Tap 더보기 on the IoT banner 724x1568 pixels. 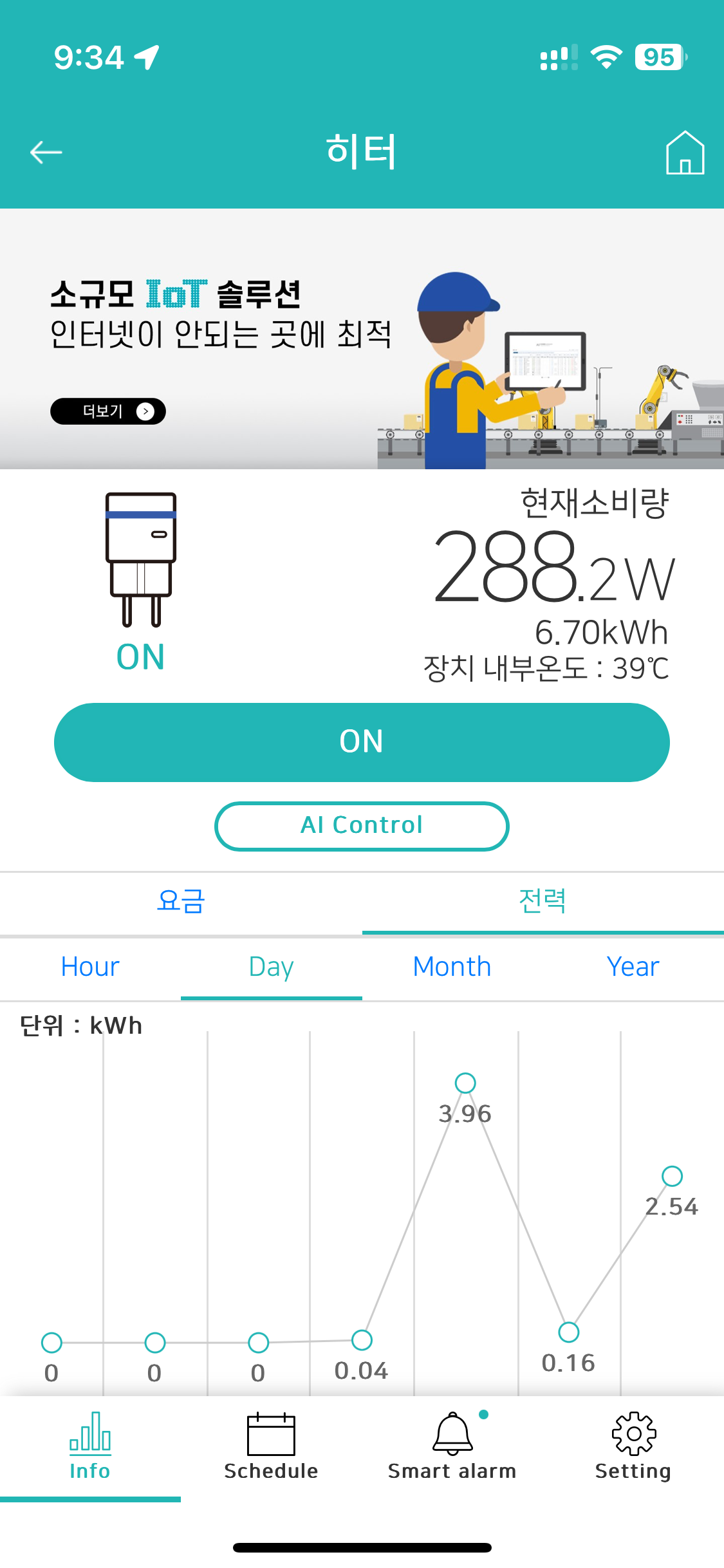[x=108, y=411]
